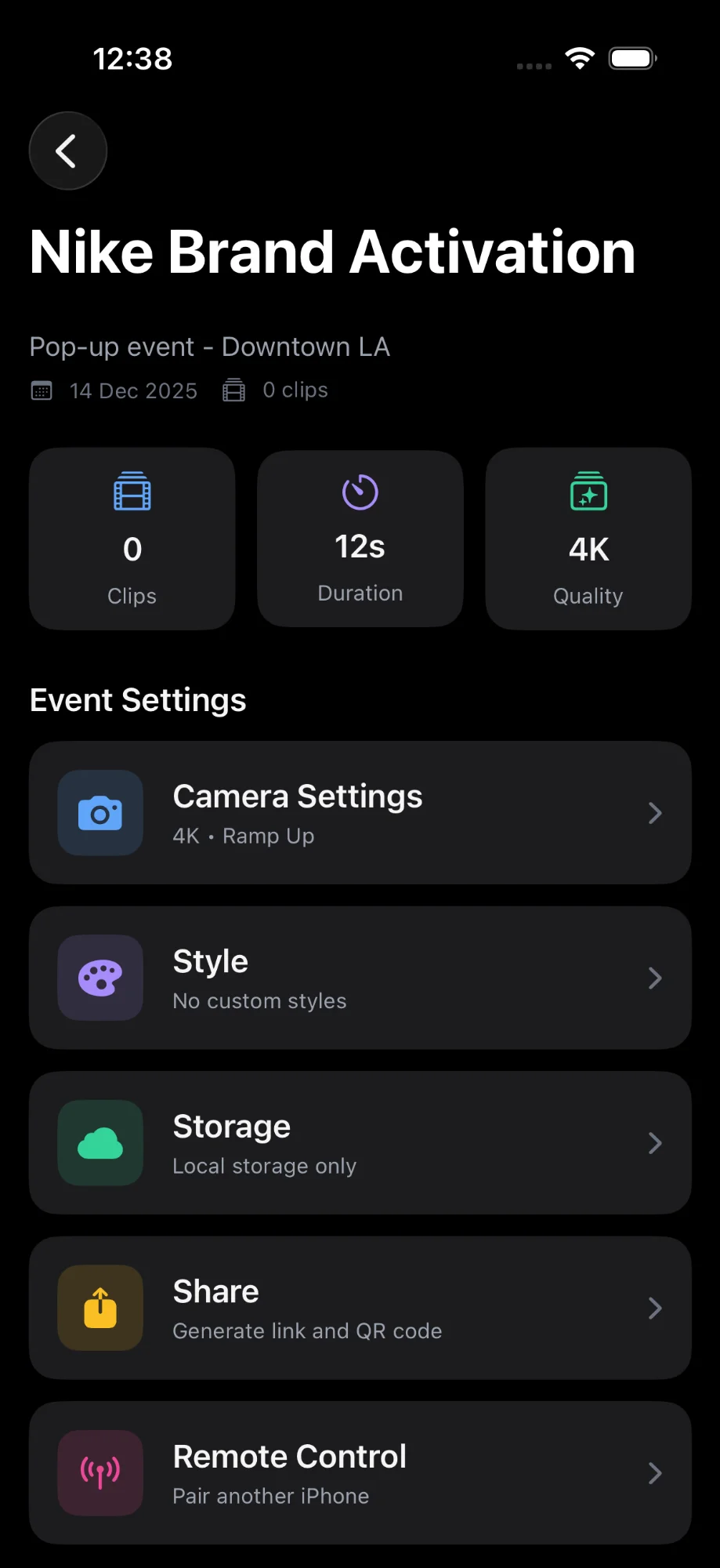Select the palette icon next to Style

99,978
